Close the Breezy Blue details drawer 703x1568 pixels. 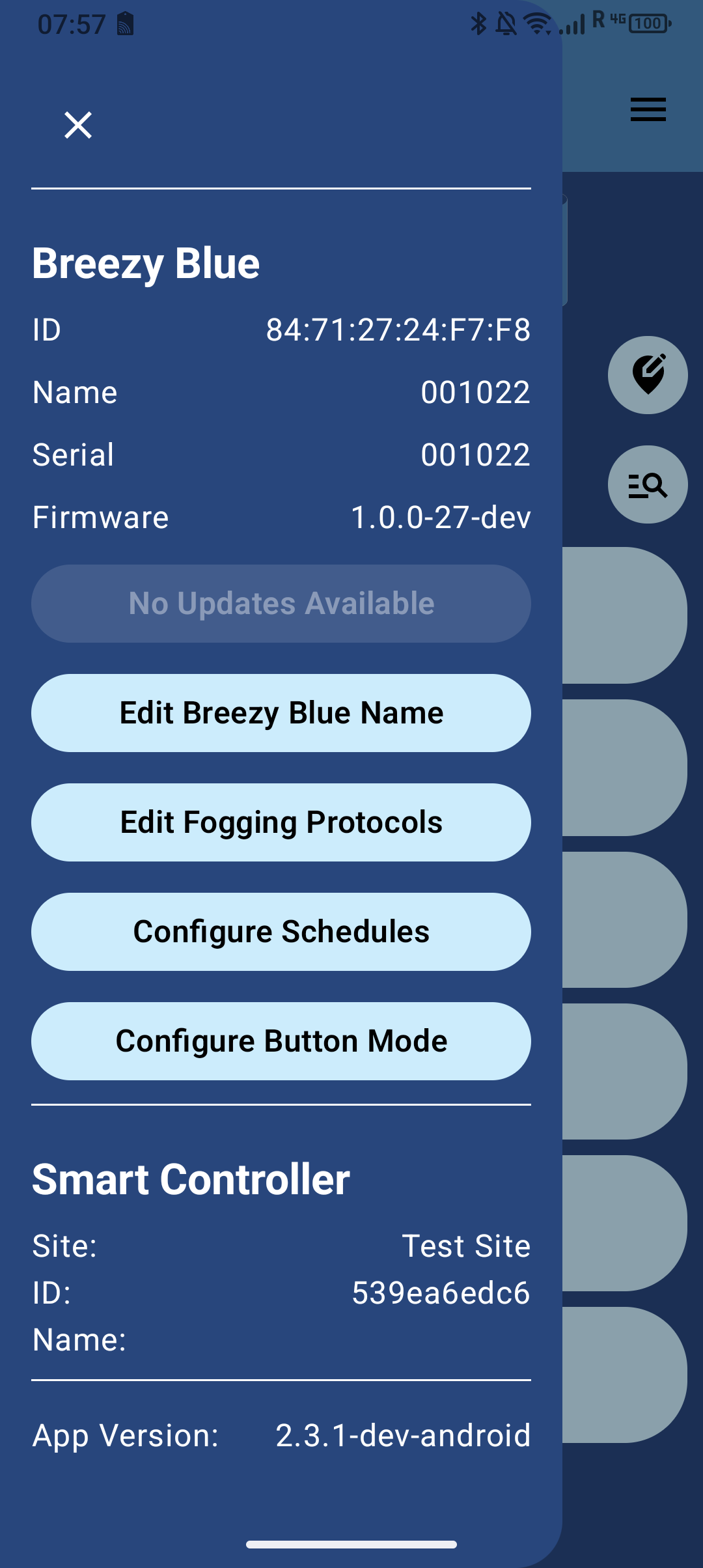click(78, 125)
